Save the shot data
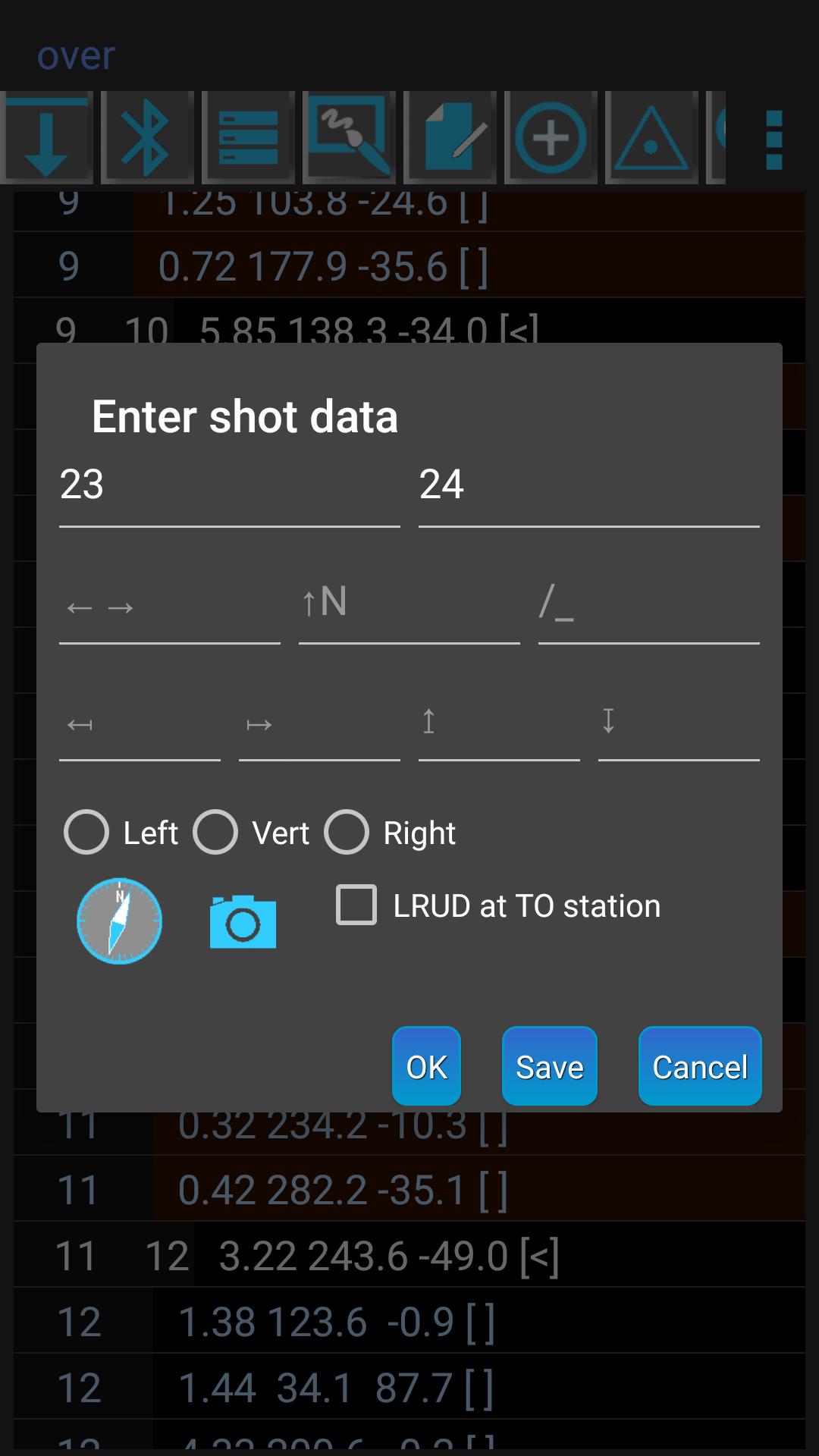This screenshot has width=819, height=1456. 549,1066
